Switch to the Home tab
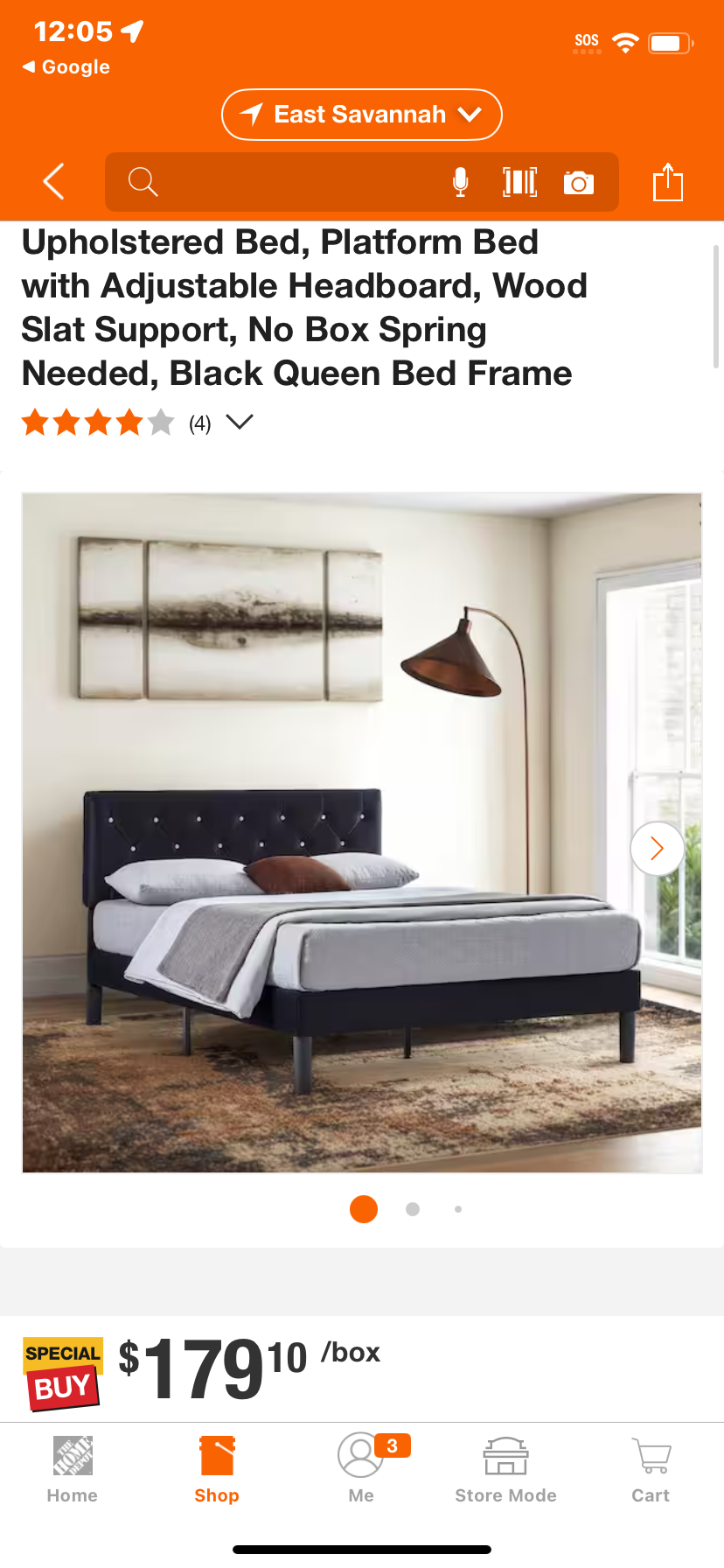 pyautogui.click(x=73, y=1470)
